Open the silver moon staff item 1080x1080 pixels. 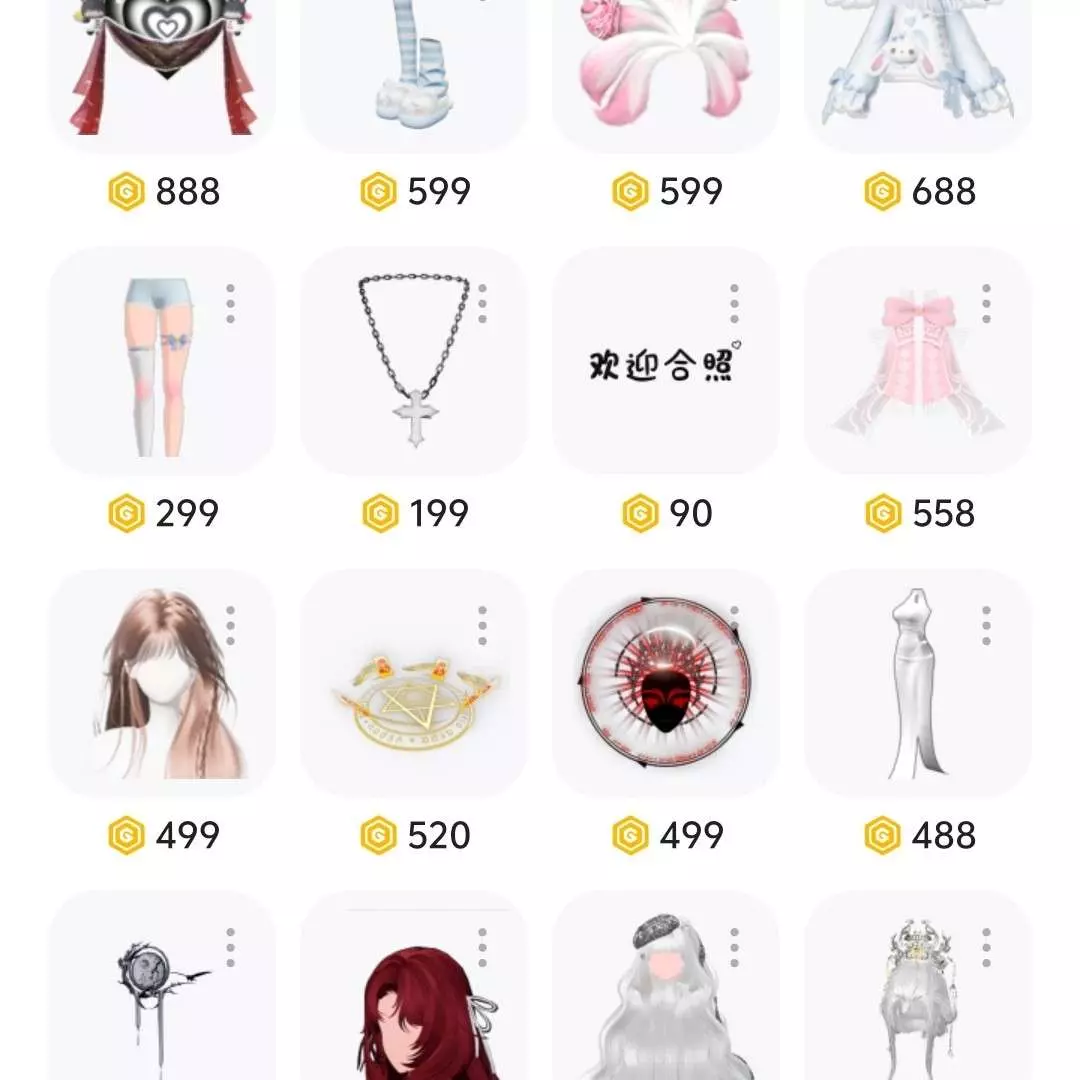161,1000
